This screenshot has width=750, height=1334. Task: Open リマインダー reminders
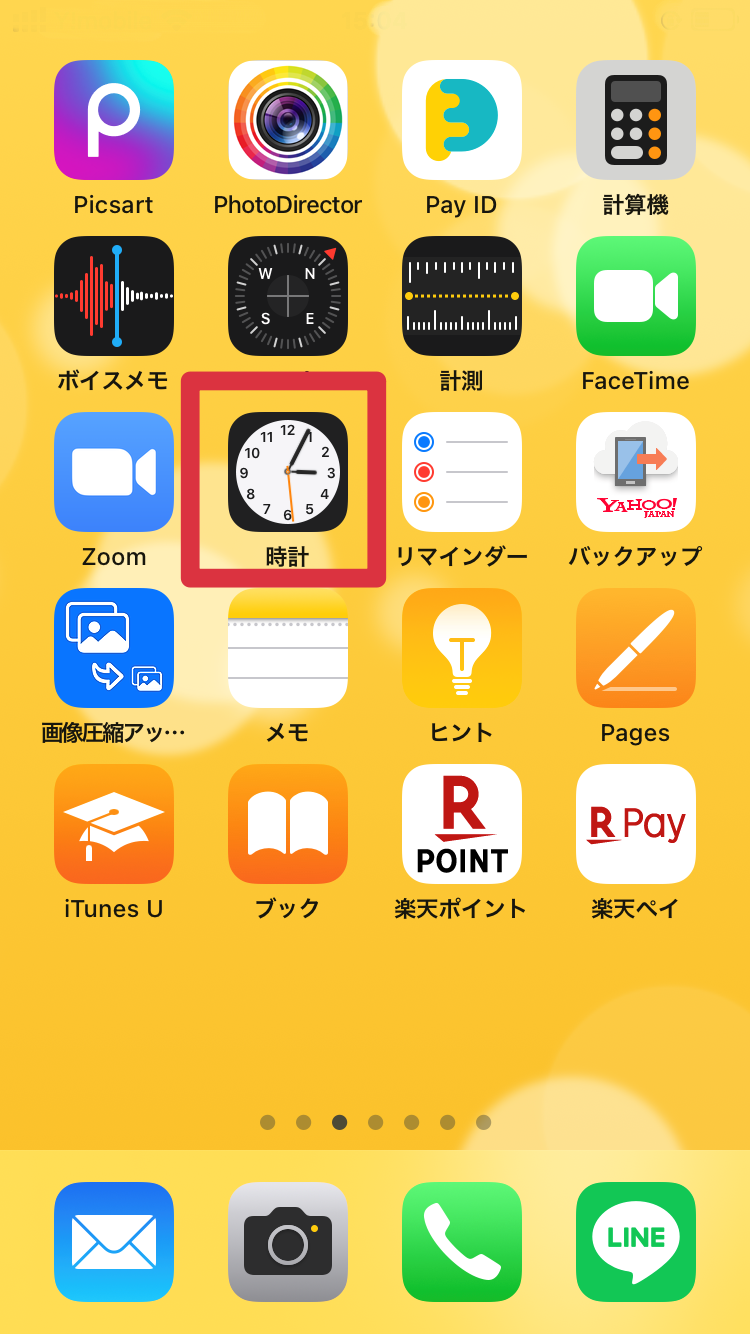pyautogui.click(x=462, y=472)
